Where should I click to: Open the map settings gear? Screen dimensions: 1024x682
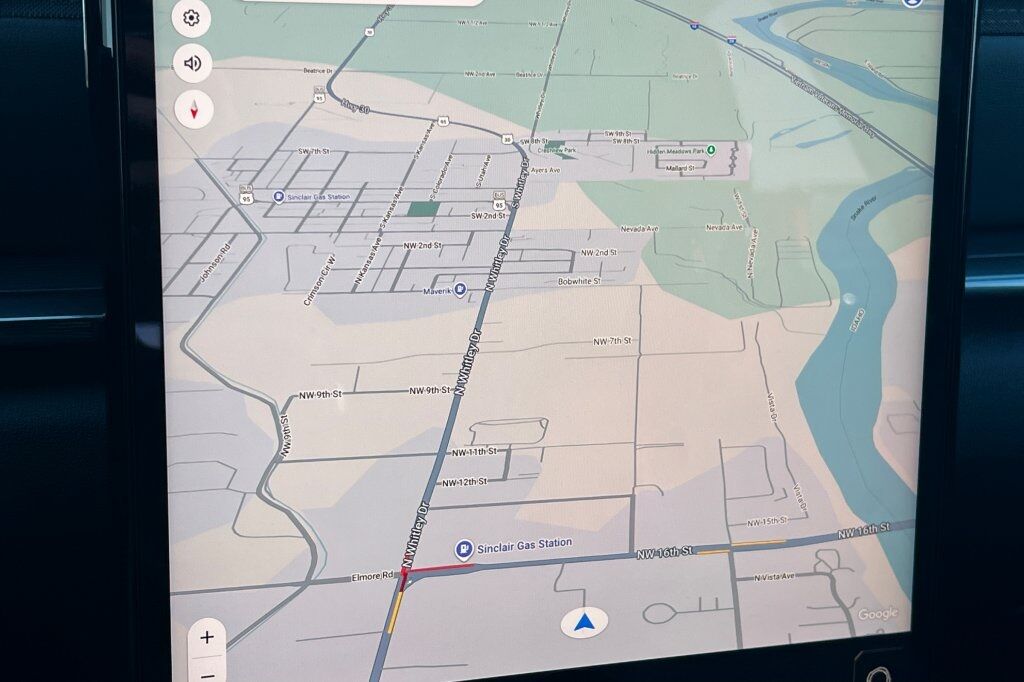[192, 18]
